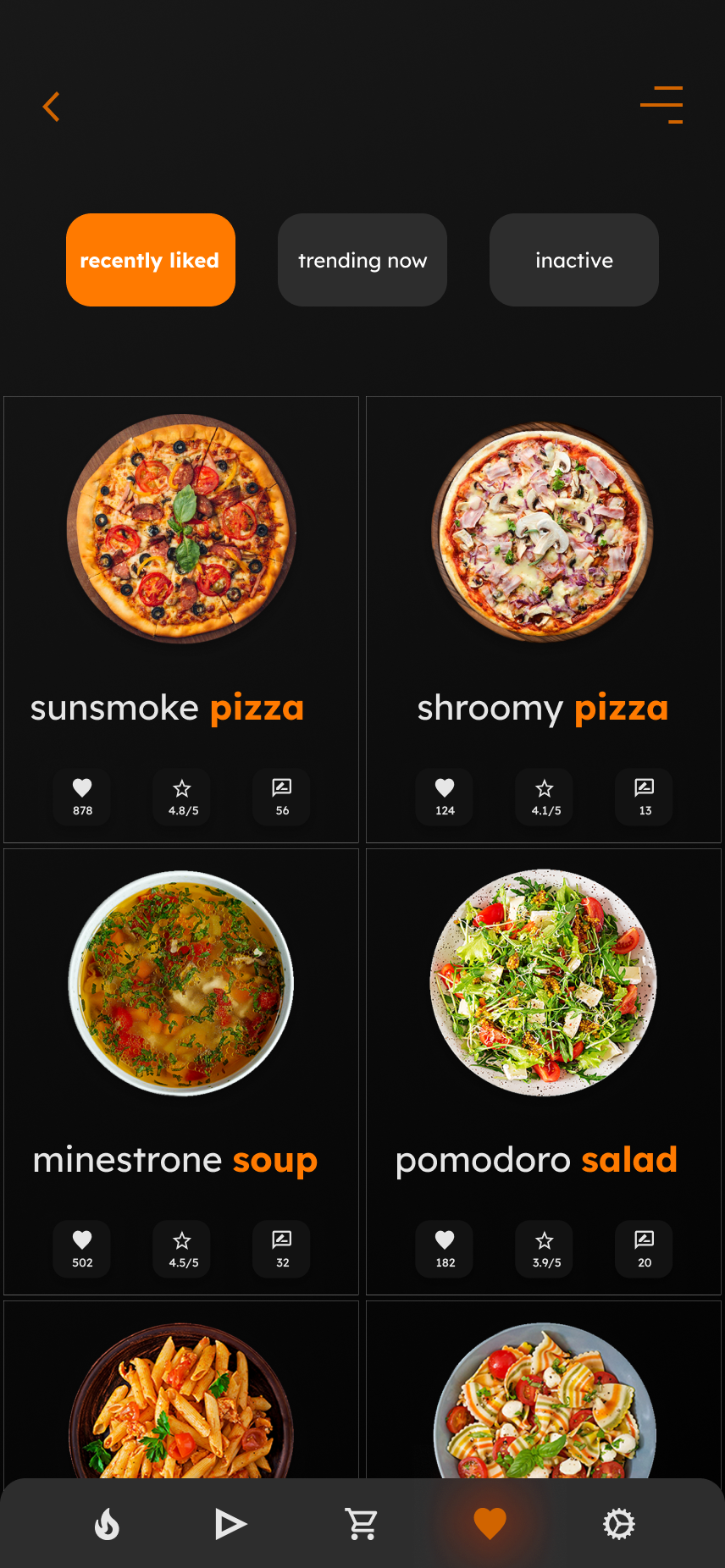The width and height of the screenshot is (725, 1568).
Task: Open the shroomy pizza card
Action: pos(543,576)
